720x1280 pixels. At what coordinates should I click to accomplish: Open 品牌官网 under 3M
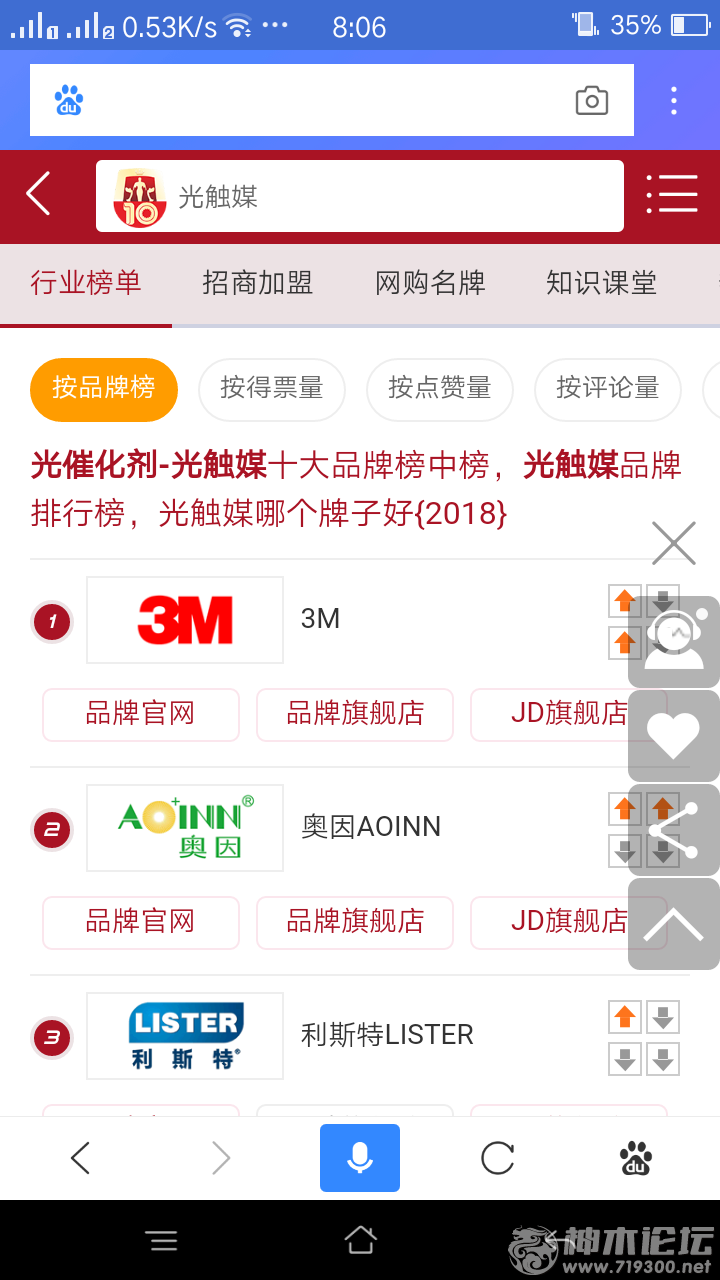(x=140, y=714)
